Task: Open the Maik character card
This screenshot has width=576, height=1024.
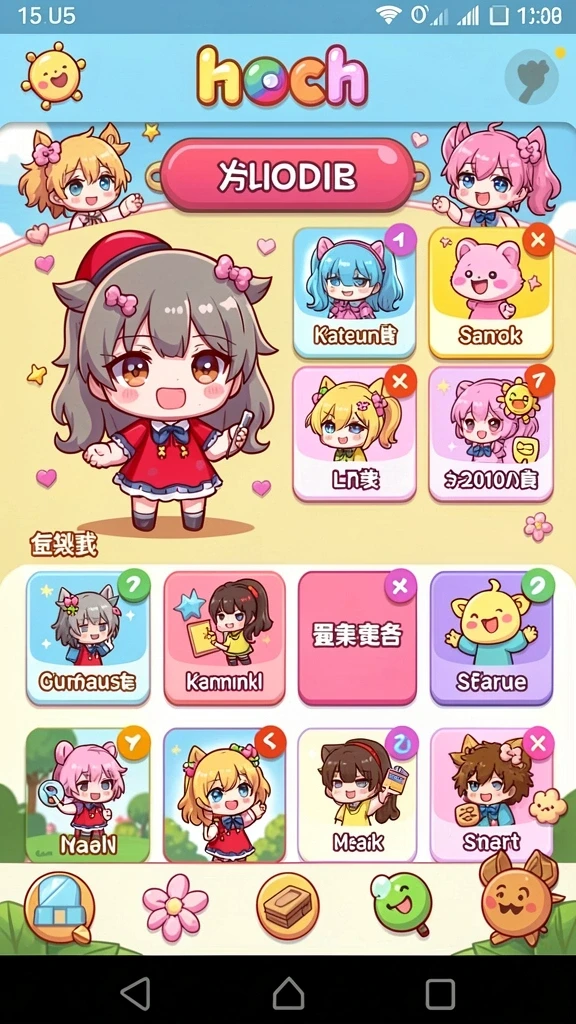Action: [x=357, y=795]
